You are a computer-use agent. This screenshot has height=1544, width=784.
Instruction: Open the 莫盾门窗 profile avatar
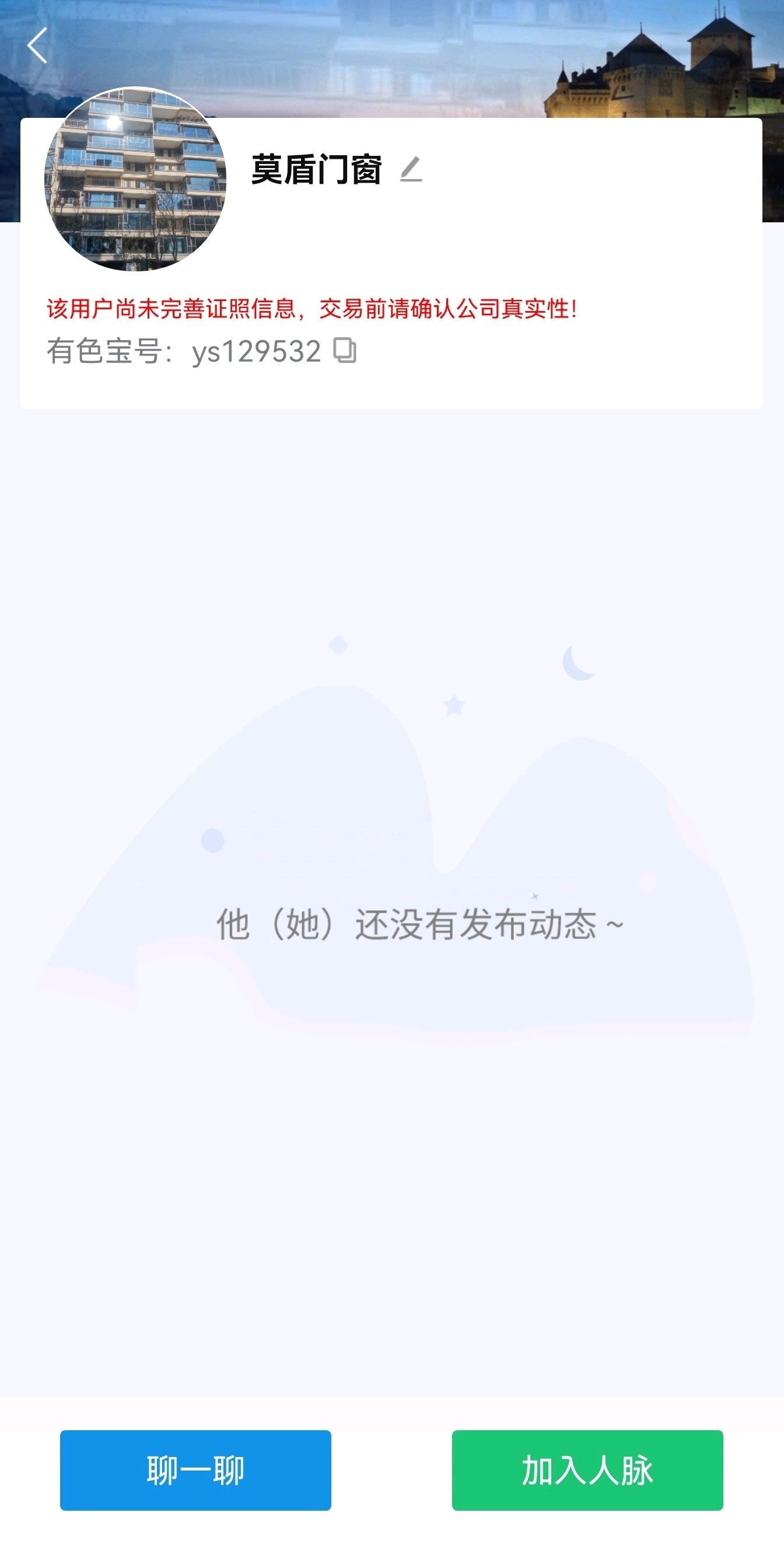point(135,179)
